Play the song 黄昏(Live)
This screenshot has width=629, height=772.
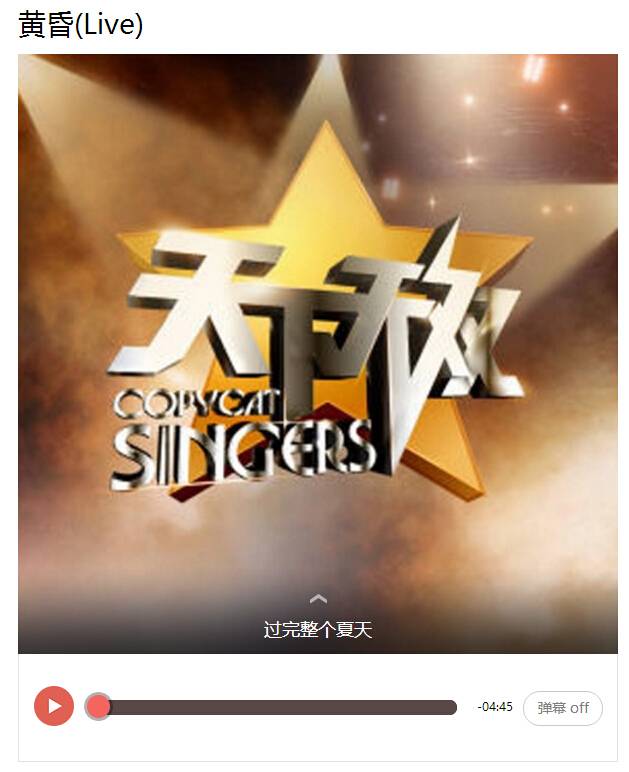point(54,707)
